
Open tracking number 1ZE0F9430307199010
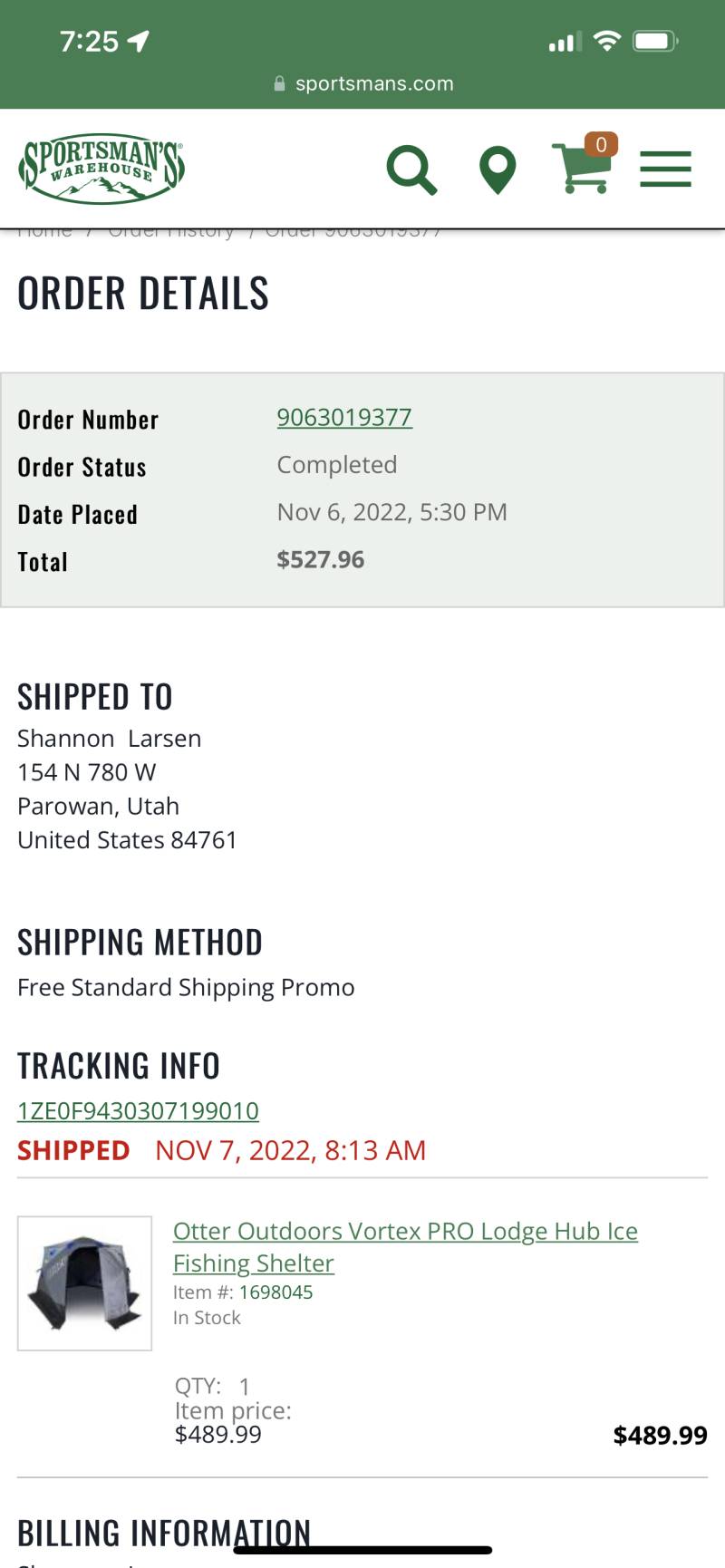[138, 1110]
